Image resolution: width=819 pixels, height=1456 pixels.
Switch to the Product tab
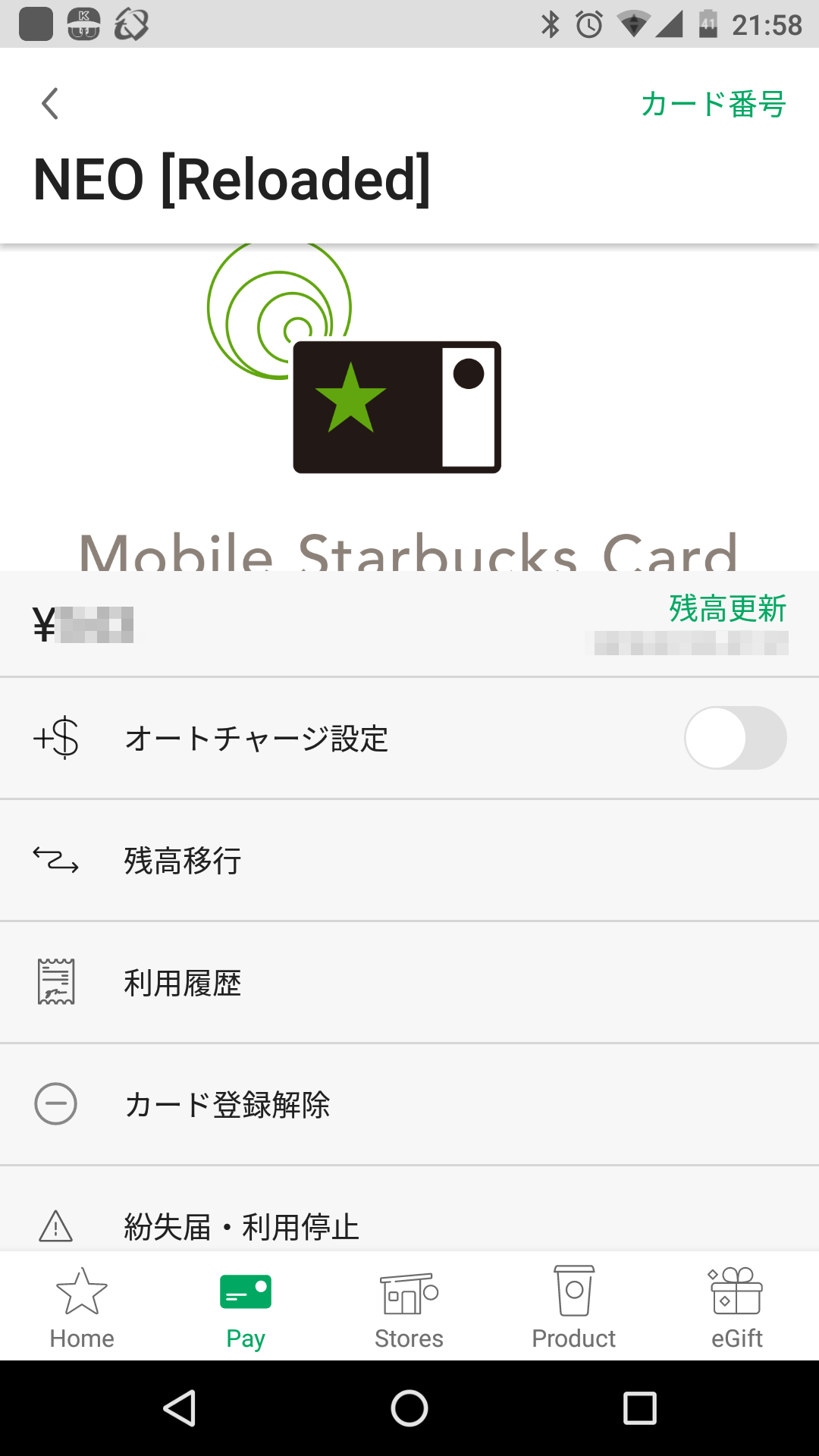(x=573, y=1307)
